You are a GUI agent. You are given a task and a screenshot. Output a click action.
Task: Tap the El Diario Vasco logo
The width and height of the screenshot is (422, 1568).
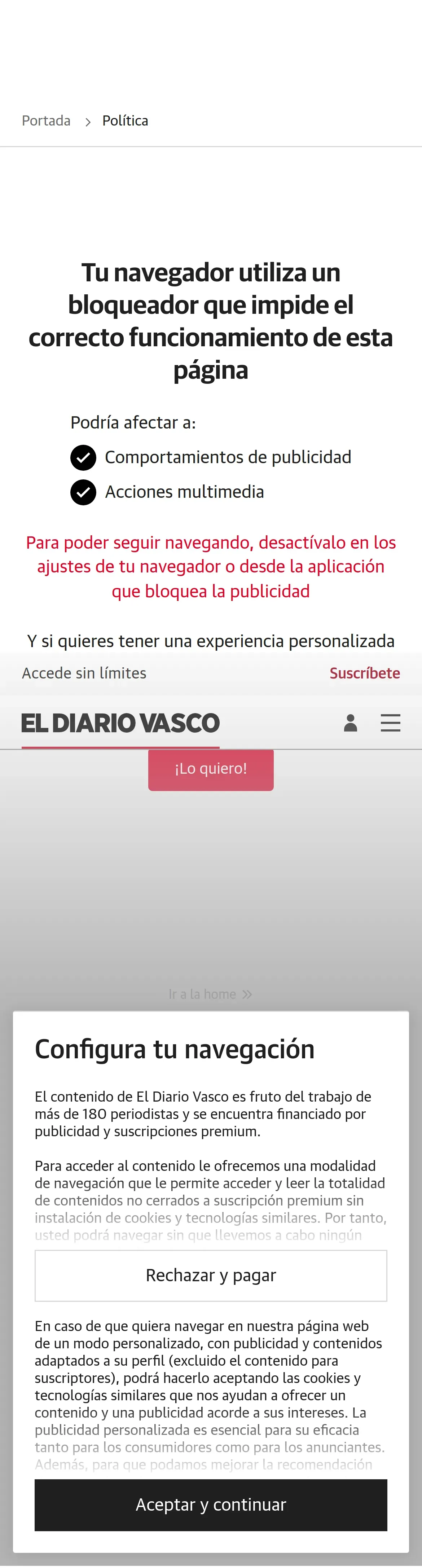pos(120,723)
